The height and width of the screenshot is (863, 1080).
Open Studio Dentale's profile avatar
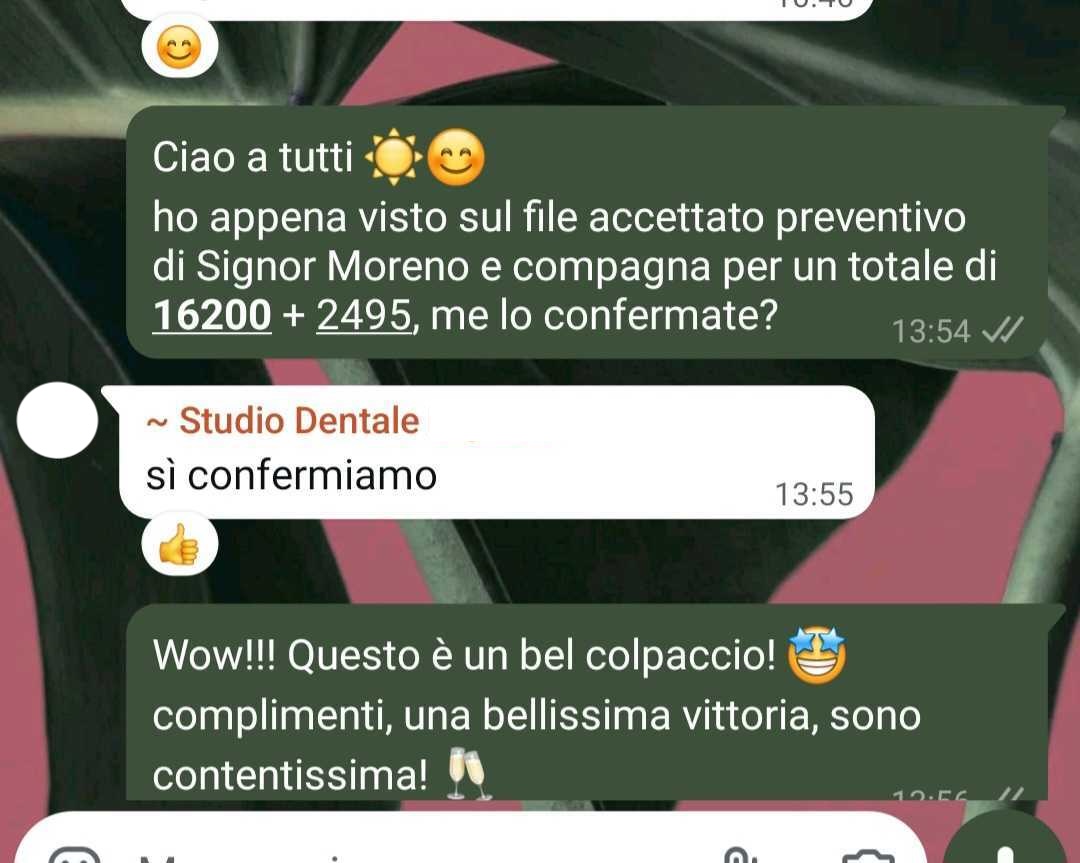58,422
